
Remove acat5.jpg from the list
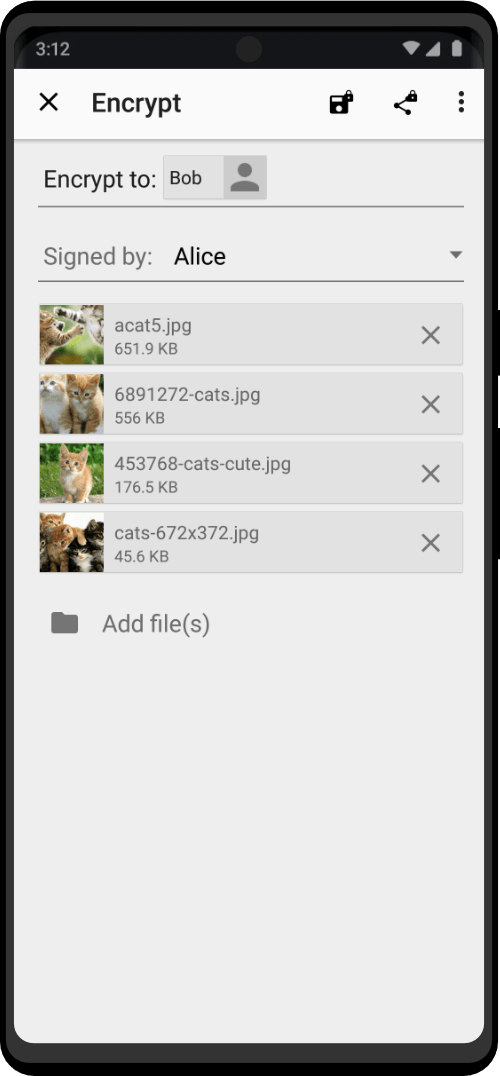pos(430,336)
